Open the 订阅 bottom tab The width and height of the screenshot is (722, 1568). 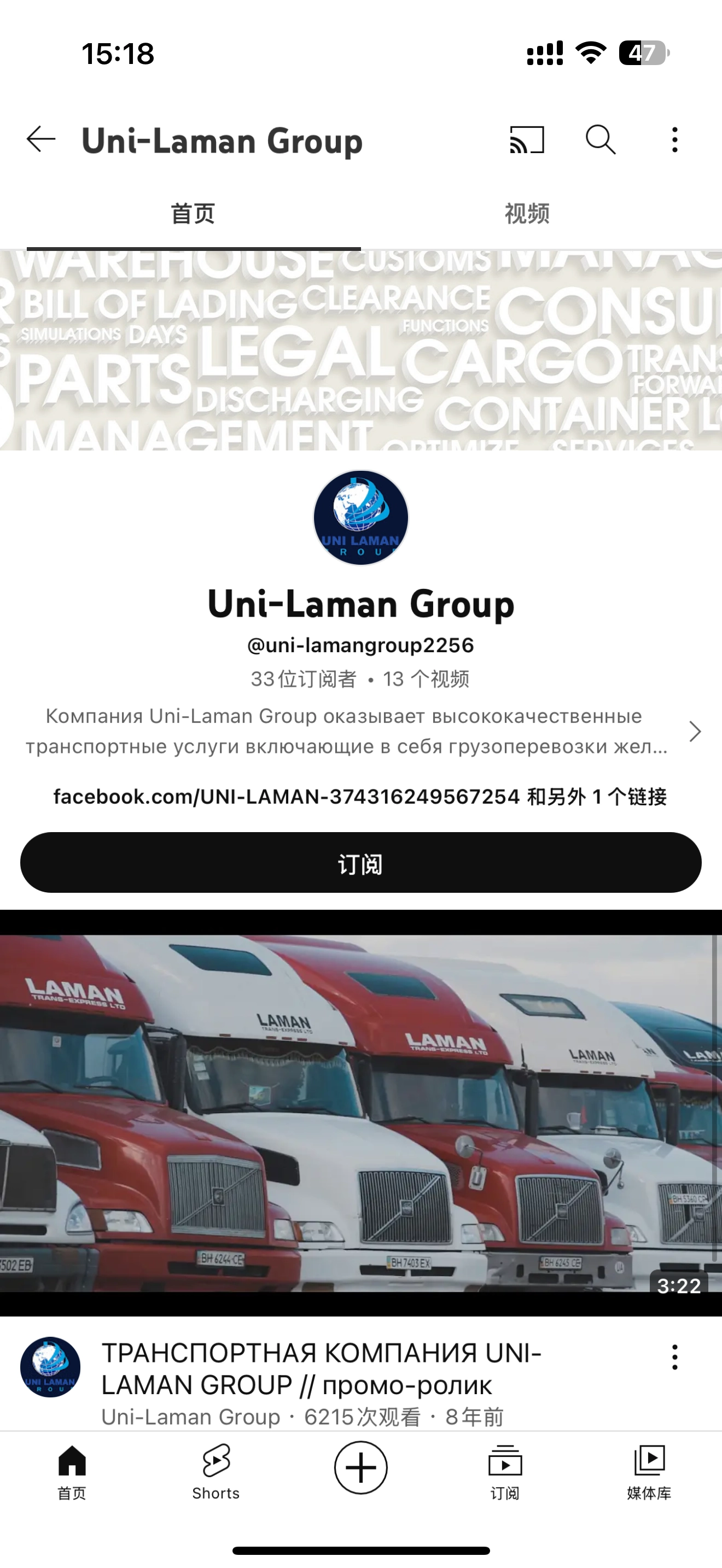[505, 1472]
